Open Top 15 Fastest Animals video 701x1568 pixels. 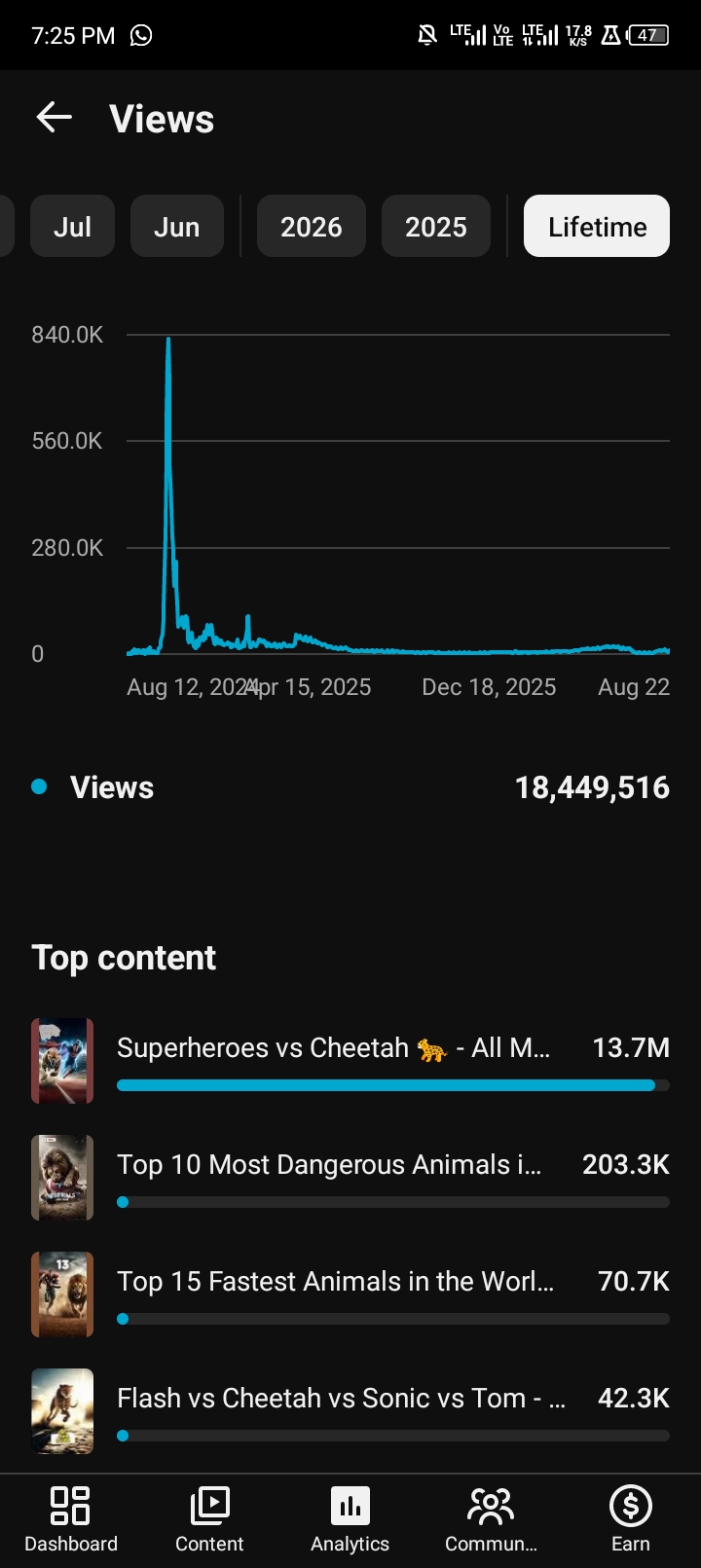tap(350, 1295)
